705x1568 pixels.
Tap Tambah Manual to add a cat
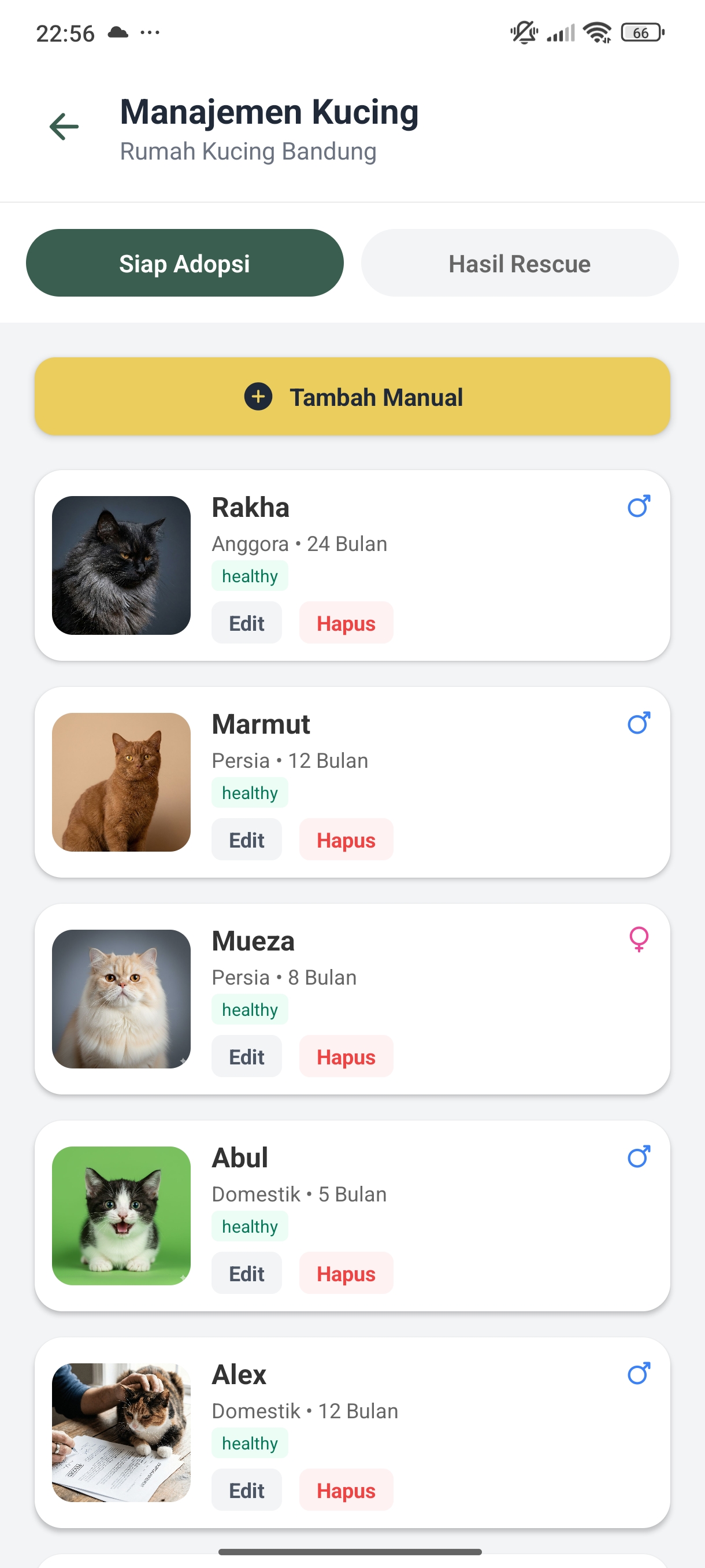pyautogui.click(x=352, y=397)
